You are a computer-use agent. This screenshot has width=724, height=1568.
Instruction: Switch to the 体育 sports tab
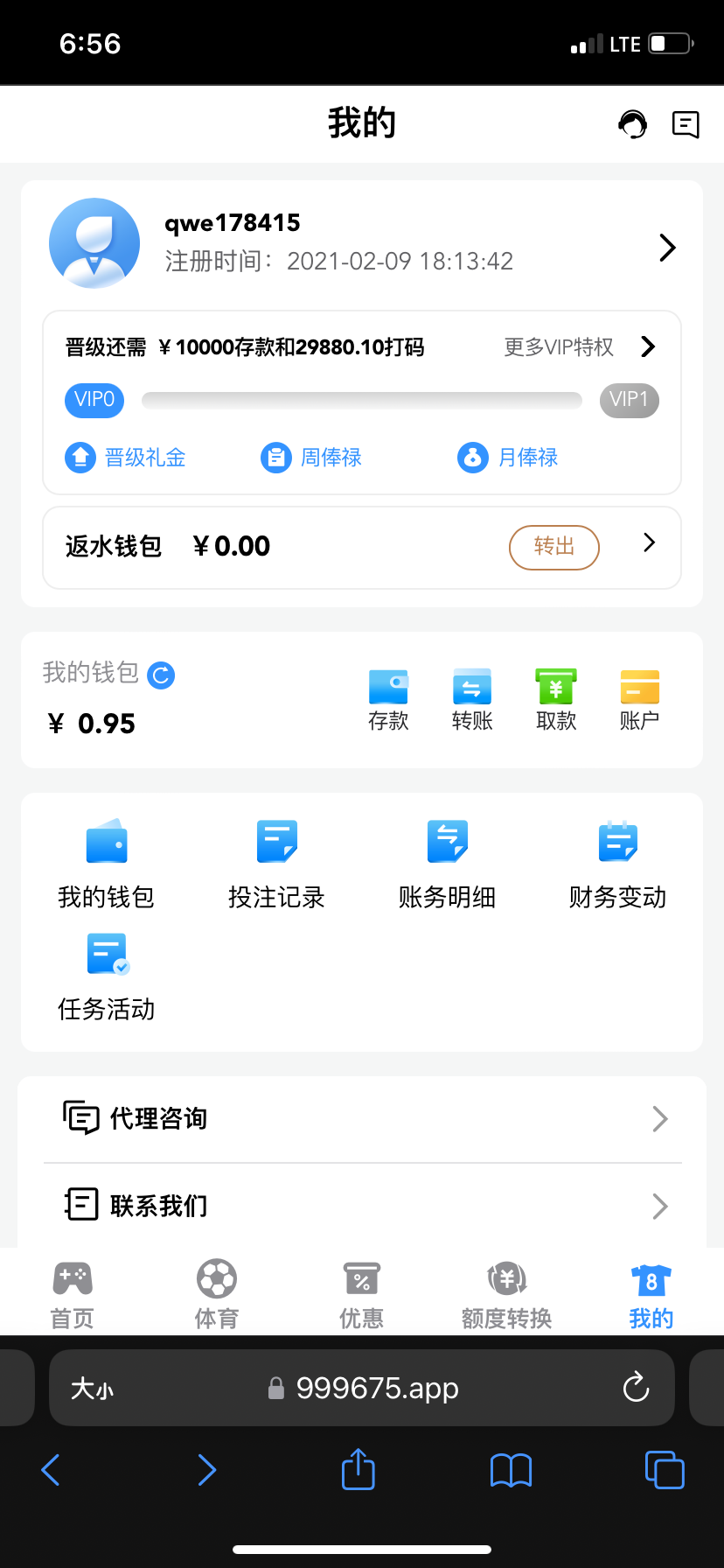(x=216, y=1292)
